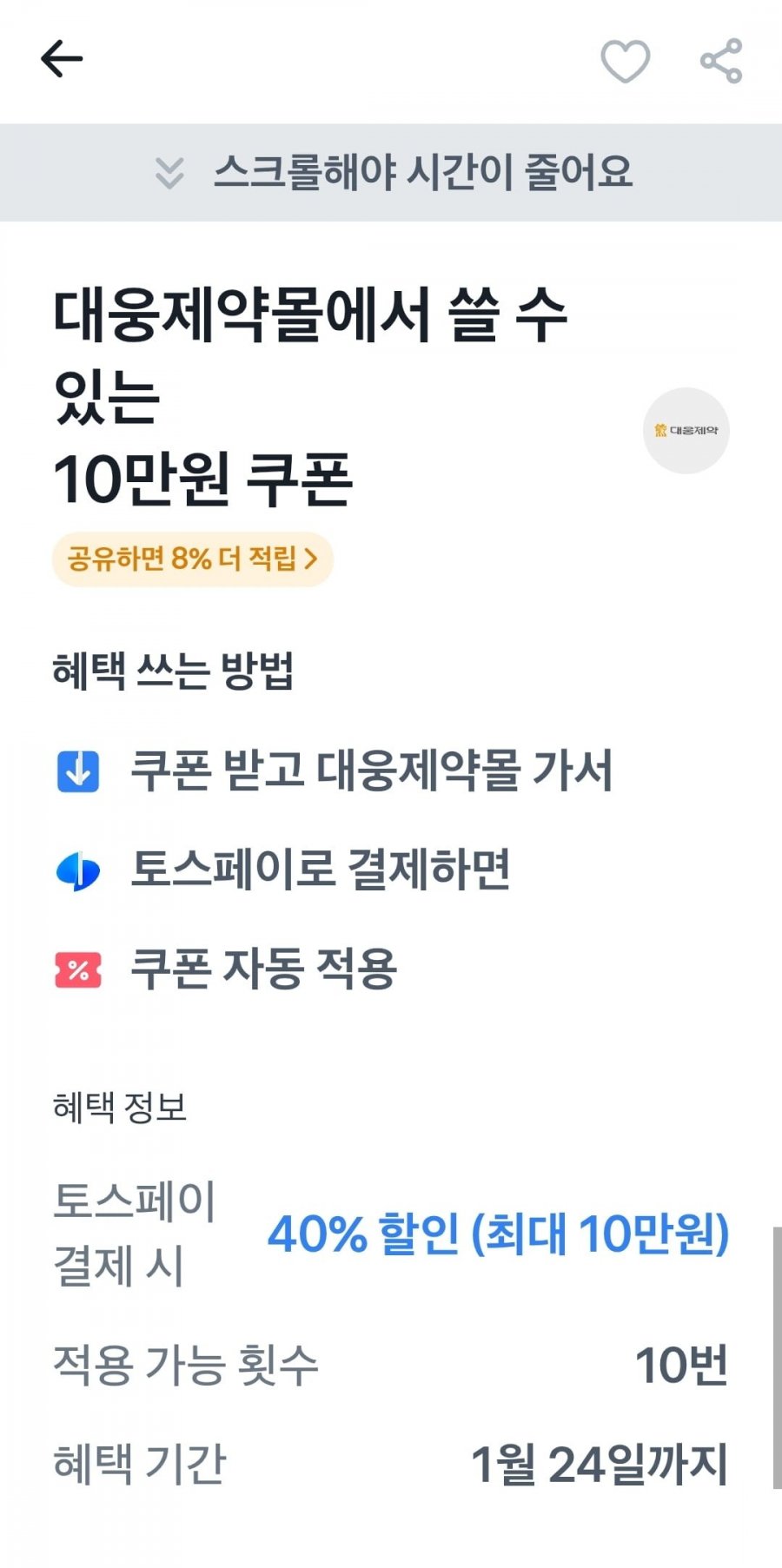Open the share icon in the top bar

(x=721, y=61)
